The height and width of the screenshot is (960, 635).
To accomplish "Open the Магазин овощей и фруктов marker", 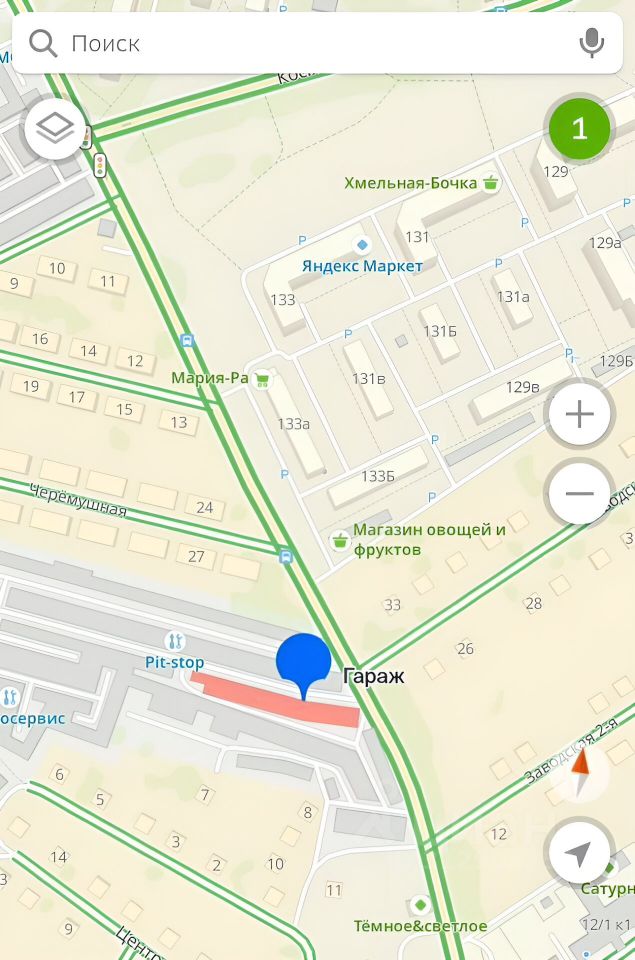I will click(341, 541).
